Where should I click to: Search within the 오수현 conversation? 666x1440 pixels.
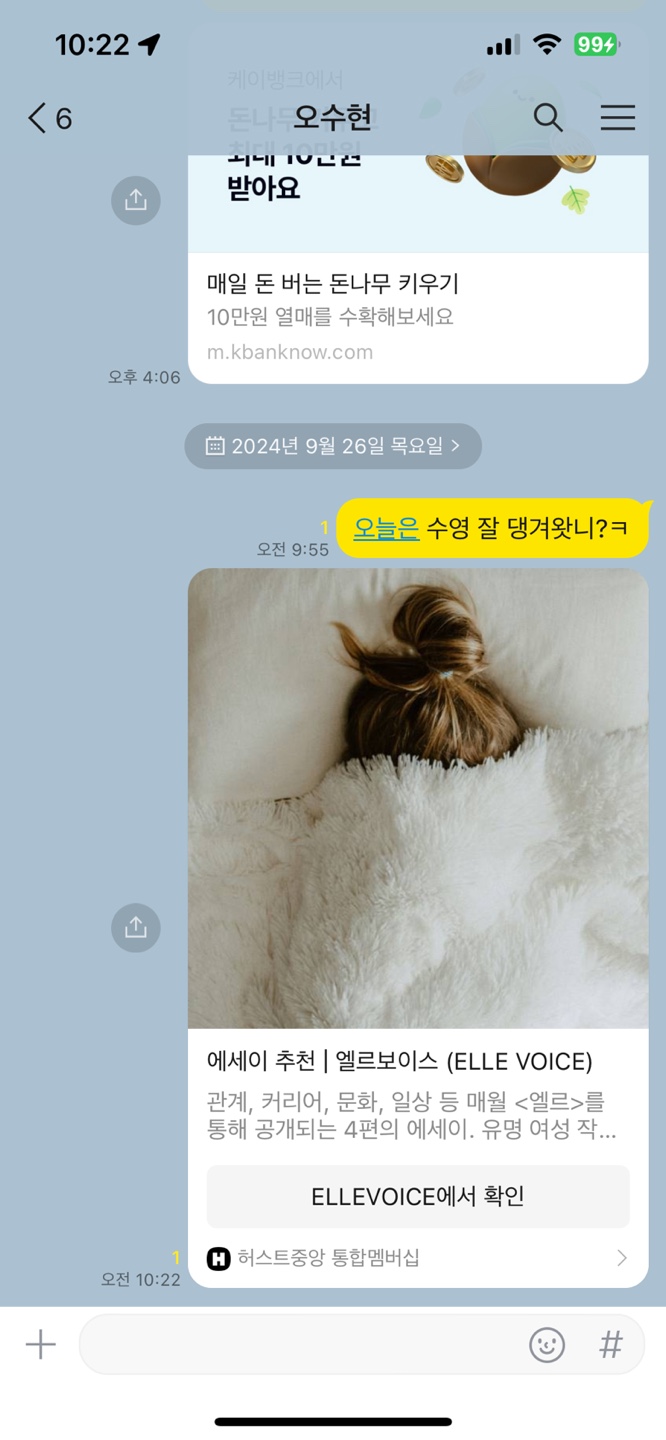548,118
